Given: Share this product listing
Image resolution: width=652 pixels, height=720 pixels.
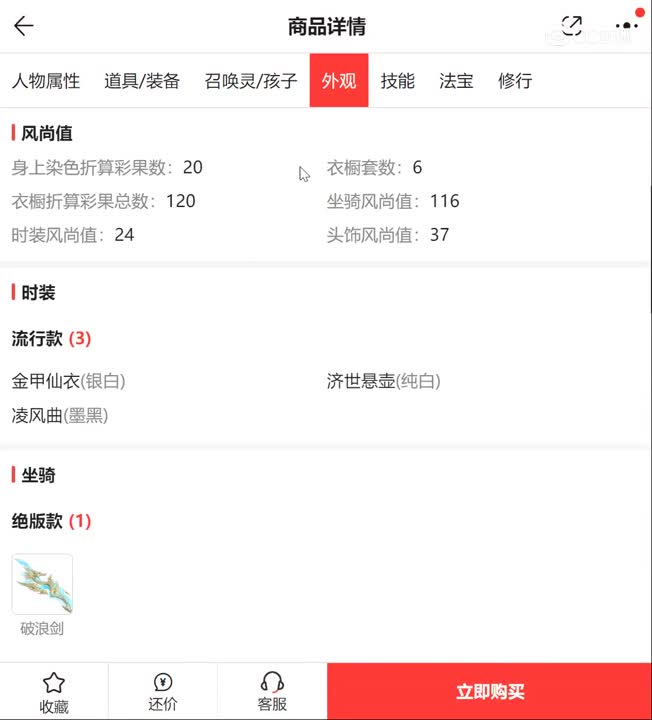Looking at the screenshot, I should click(x=572, y=26).
